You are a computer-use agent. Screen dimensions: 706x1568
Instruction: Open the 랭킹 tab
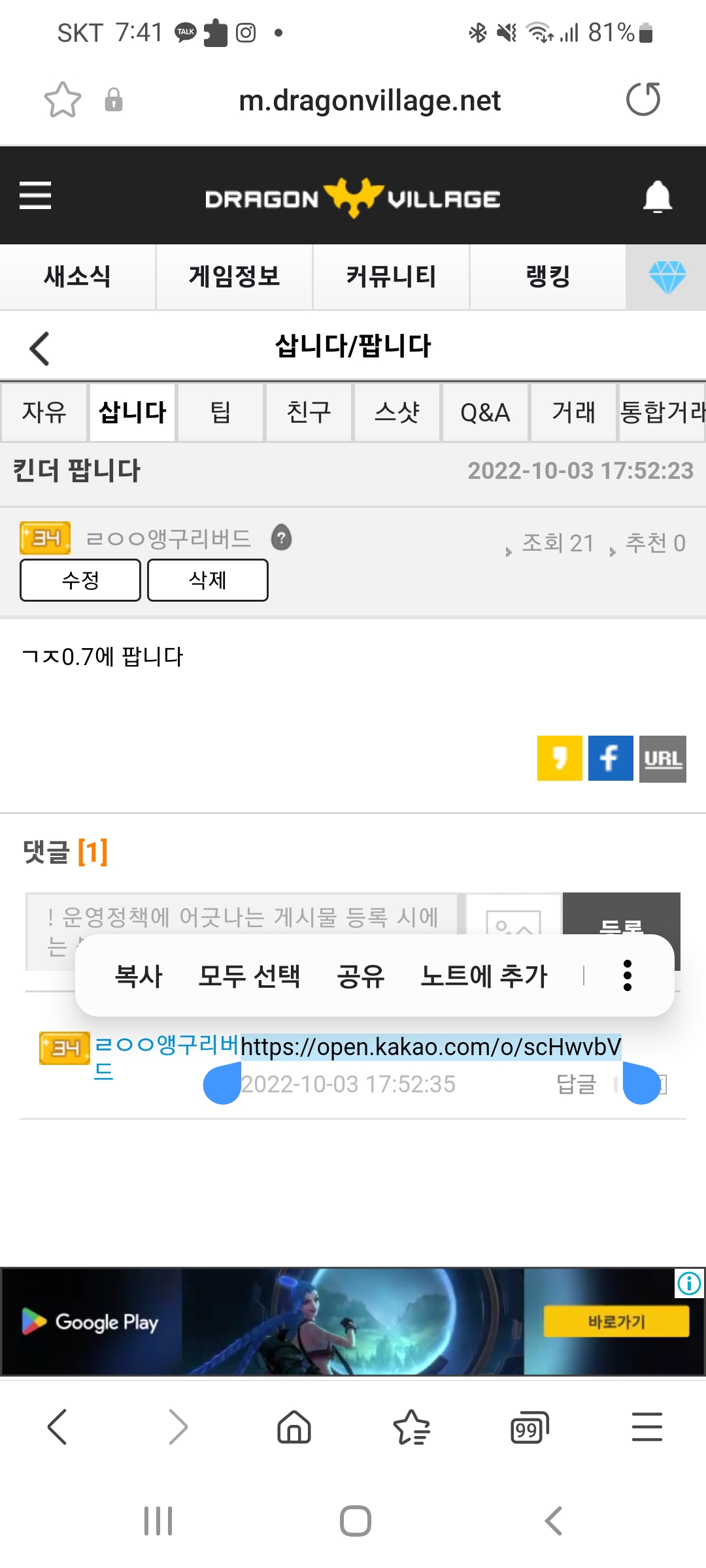(x=548, y=276)
